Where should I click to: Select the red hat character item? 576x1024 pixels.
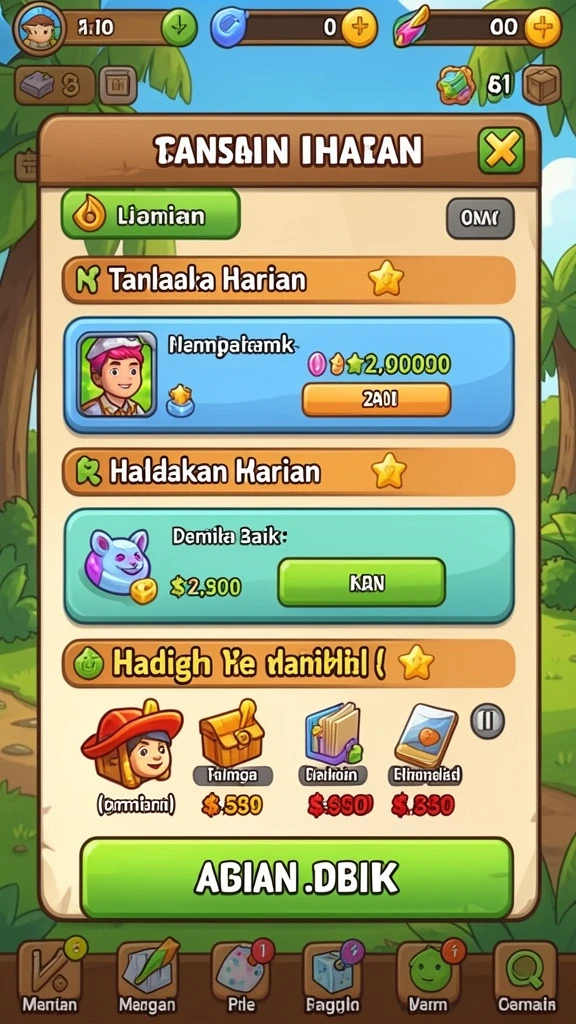(134, 744)
